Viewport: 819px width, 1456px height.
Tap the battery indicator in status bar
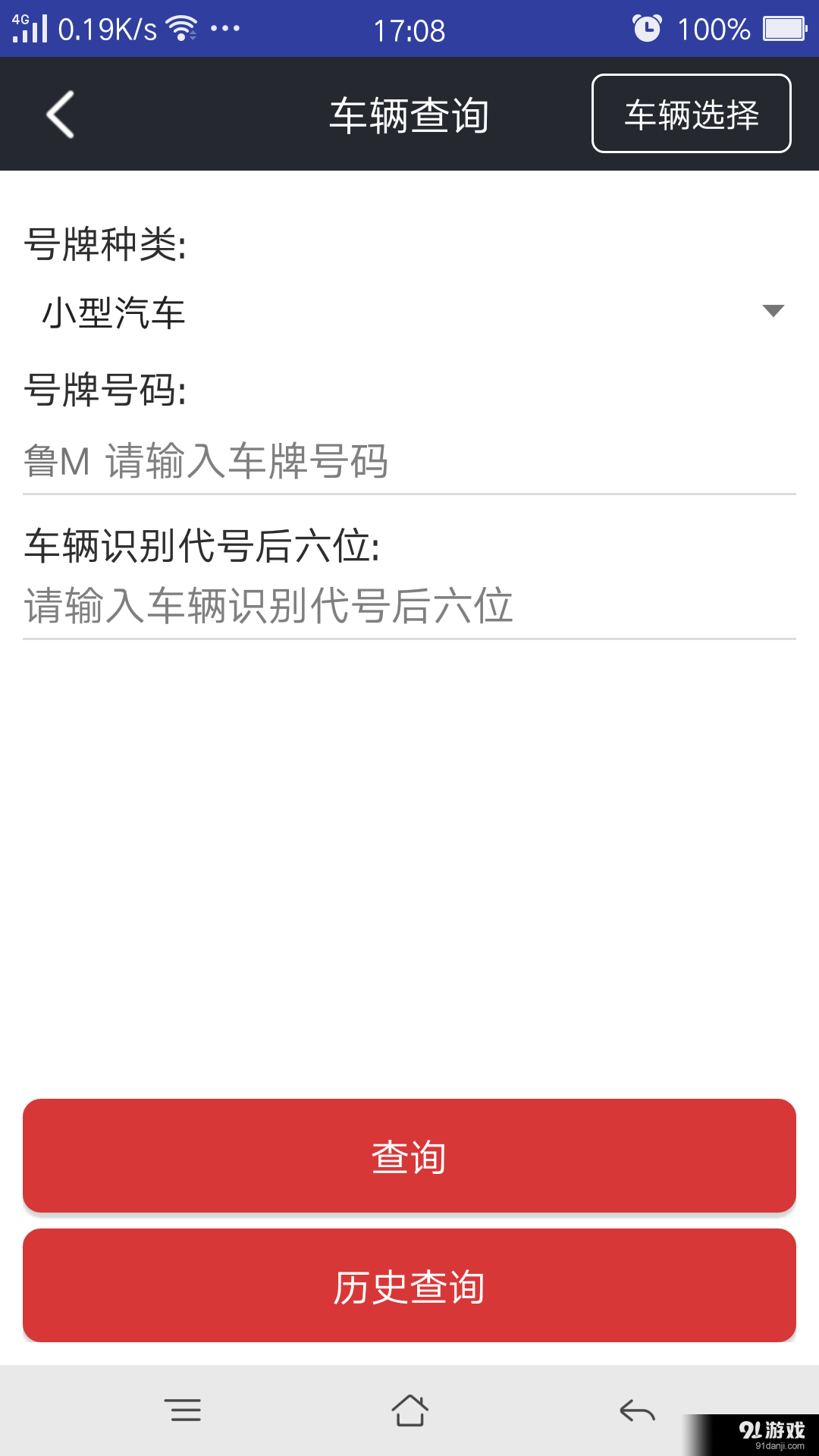[x=781, y=28]
